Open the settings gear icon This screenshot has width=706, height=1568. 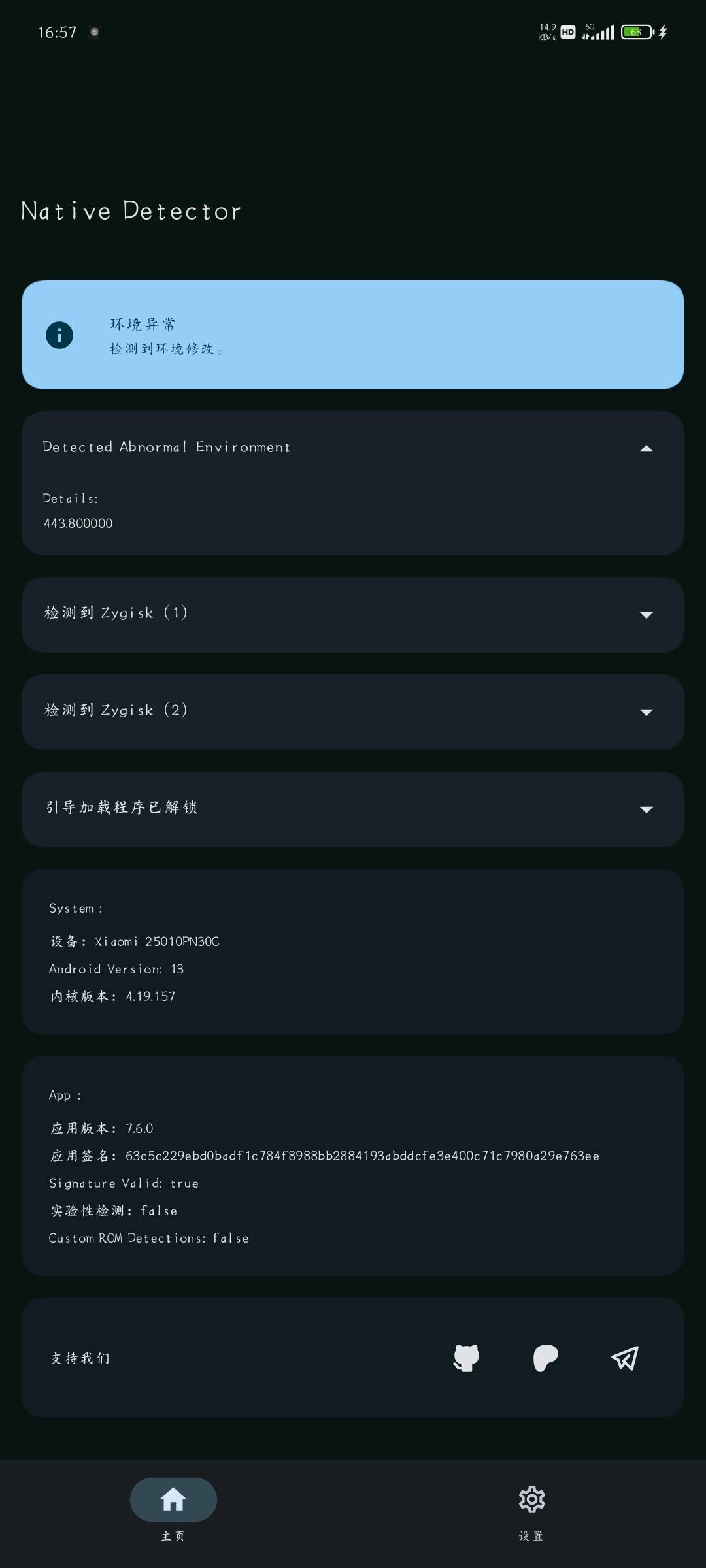tap(531, 1499)
